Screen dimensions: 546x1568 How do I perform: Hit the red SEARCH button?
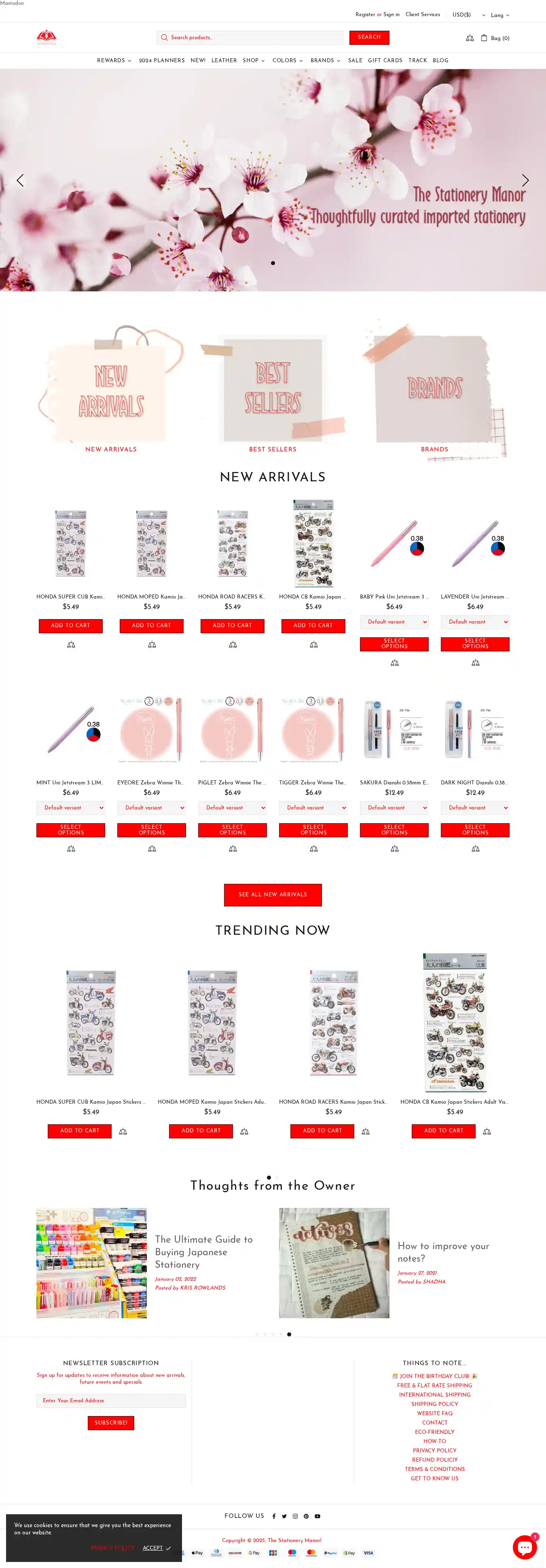click(369, 38)
